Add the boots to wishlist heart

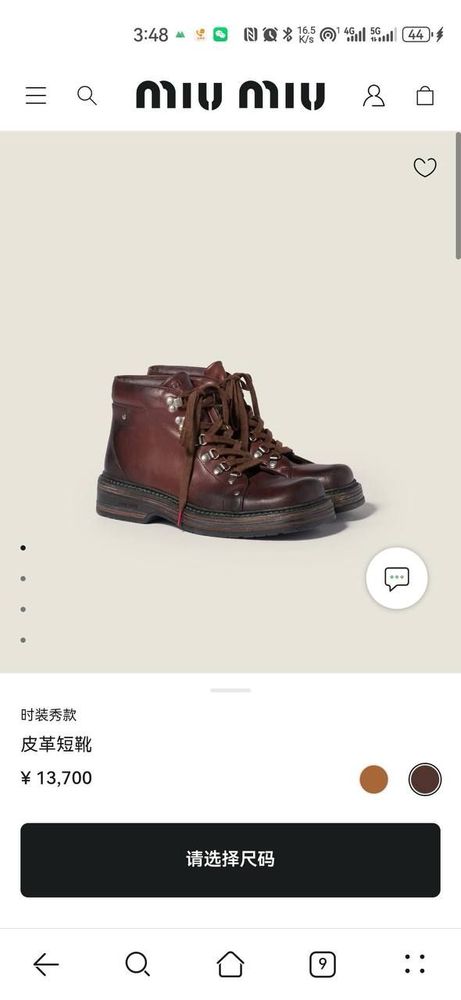(x=425, y=167)
